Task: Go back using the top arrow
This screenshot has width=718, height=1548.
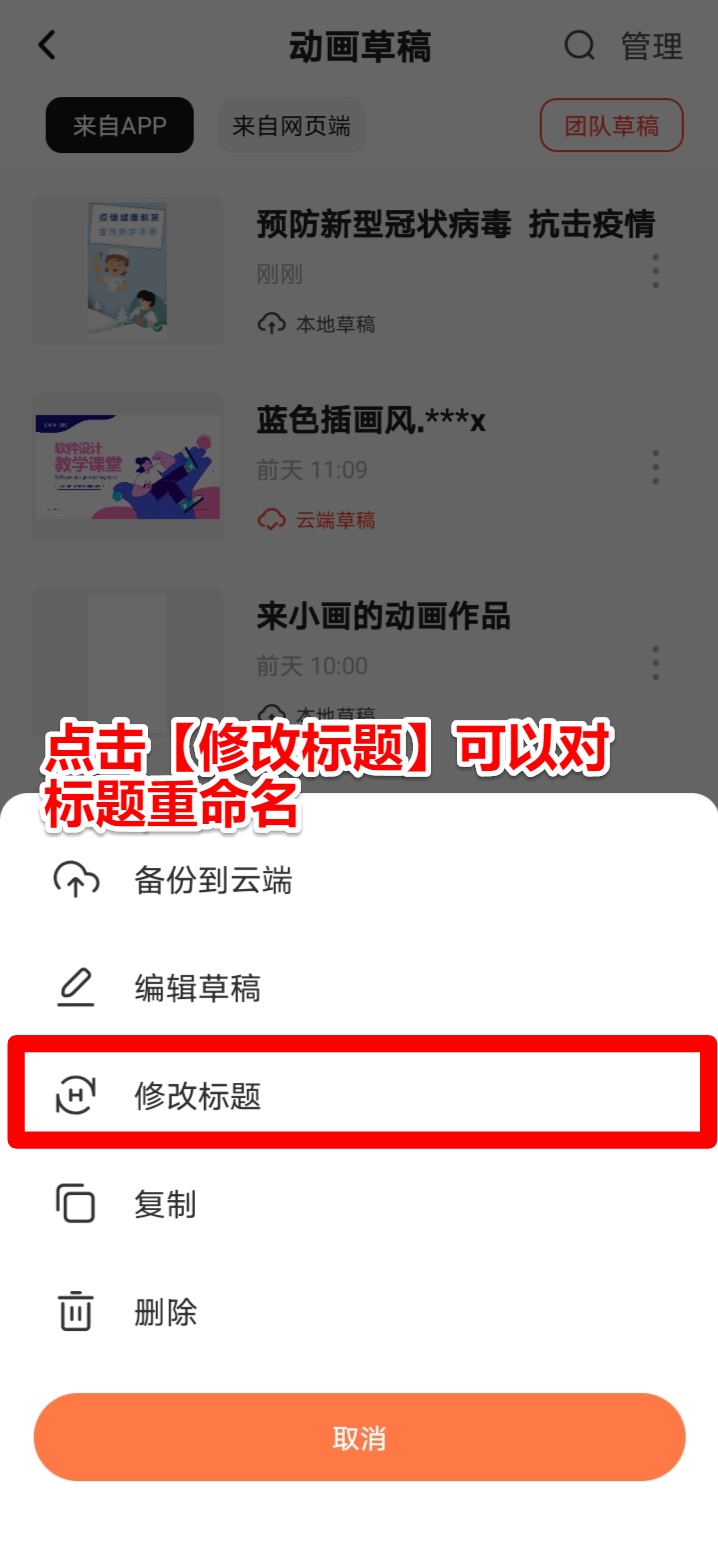Action: pos(47,46)
